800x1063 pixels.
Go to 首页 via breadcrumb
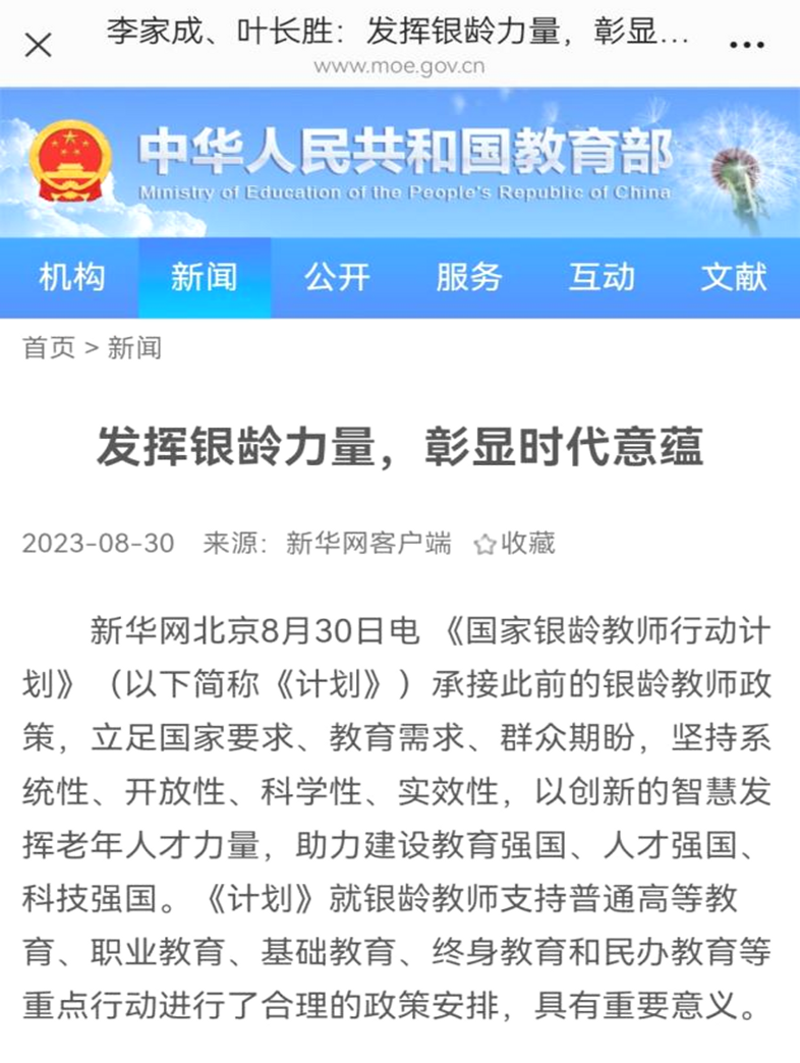click(x=49, y=348)
